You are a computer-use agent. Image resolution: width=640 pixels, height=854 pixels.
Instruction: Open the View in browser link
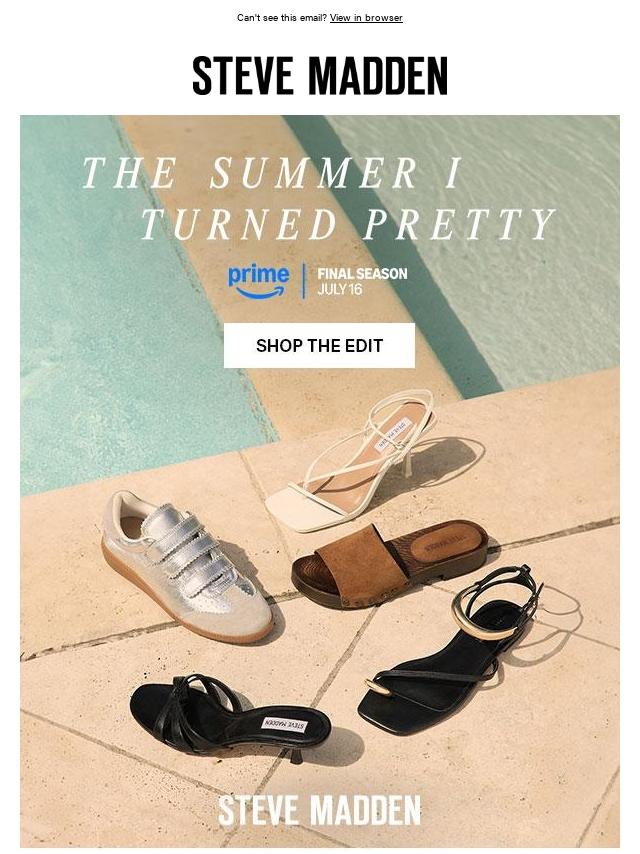click(x=366, y=18)
